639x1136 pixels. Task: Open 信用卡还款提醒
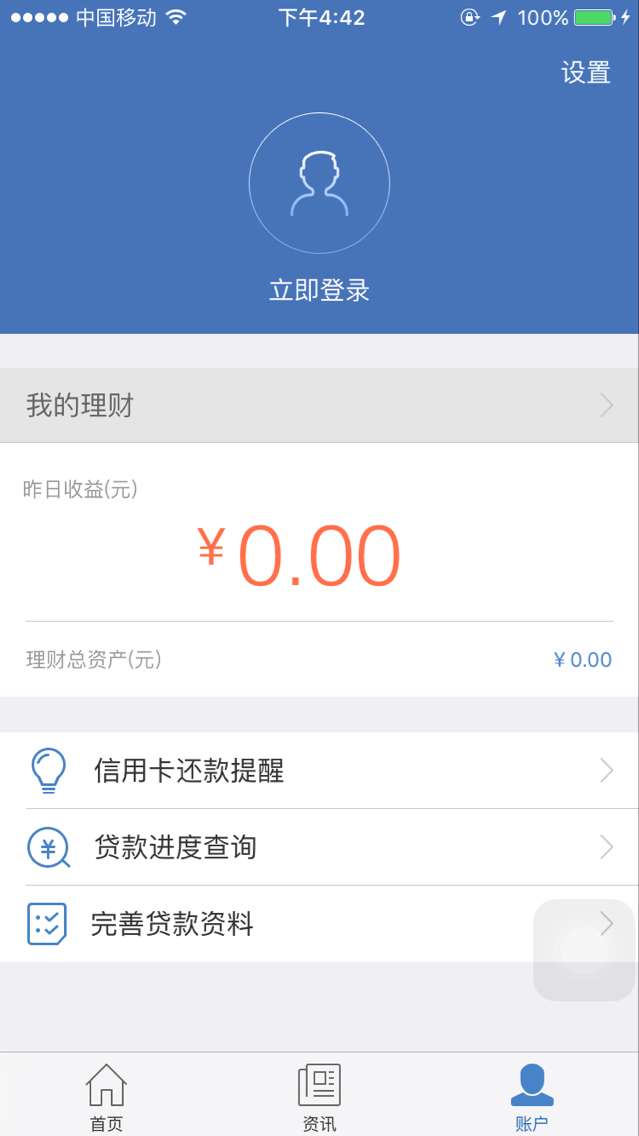(x=320, y=771)
